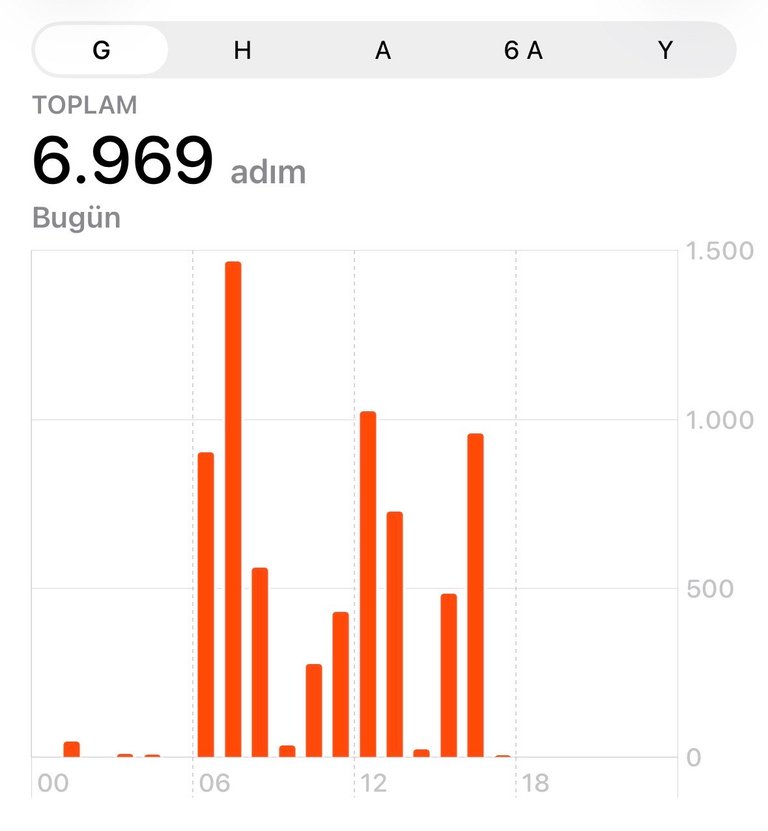Select the G daily view segment
Image resolution: width=768 pixels, height=831 pixels.
(x=101, y=50)
